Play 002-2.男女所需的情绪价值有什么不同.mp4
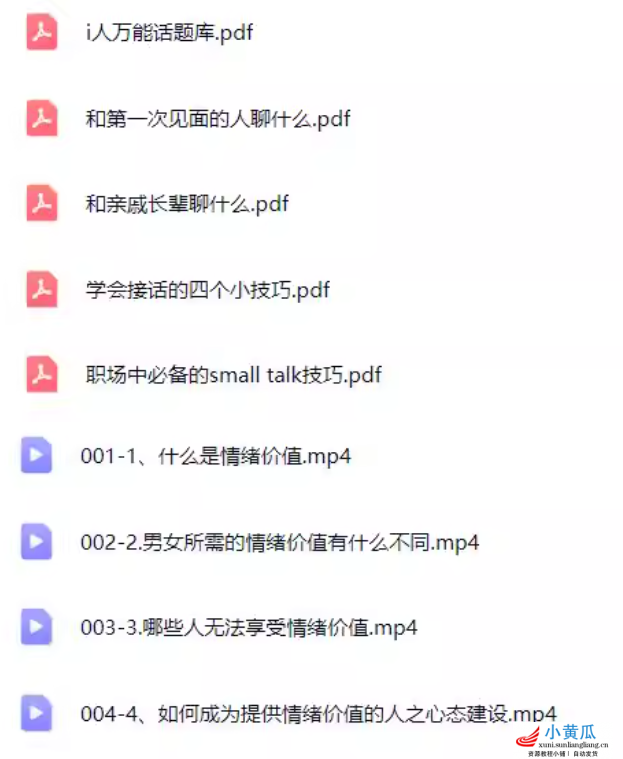 point(279,543)
